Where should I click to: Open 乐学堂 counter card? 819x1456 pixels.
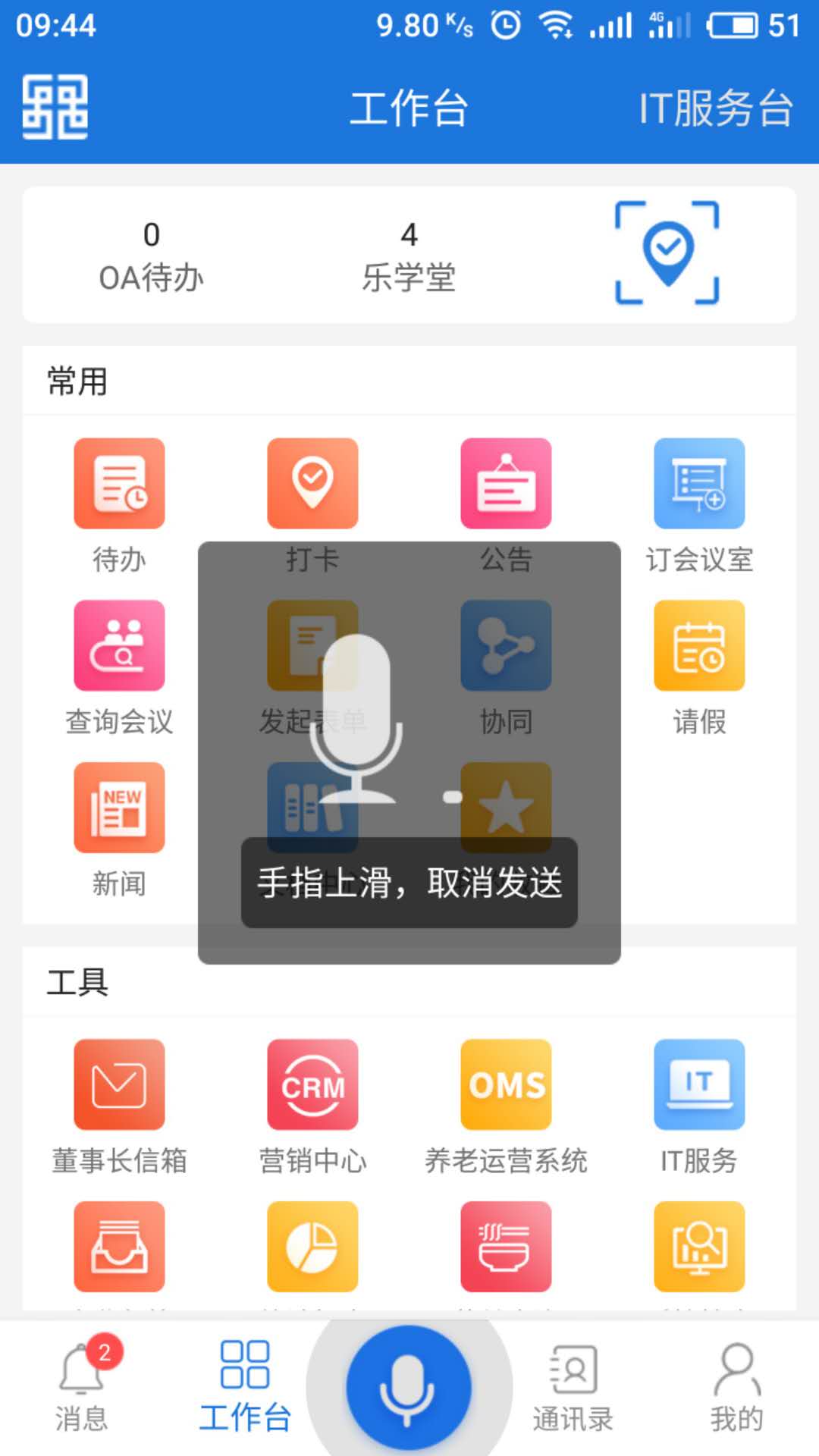tap(409, 256)
